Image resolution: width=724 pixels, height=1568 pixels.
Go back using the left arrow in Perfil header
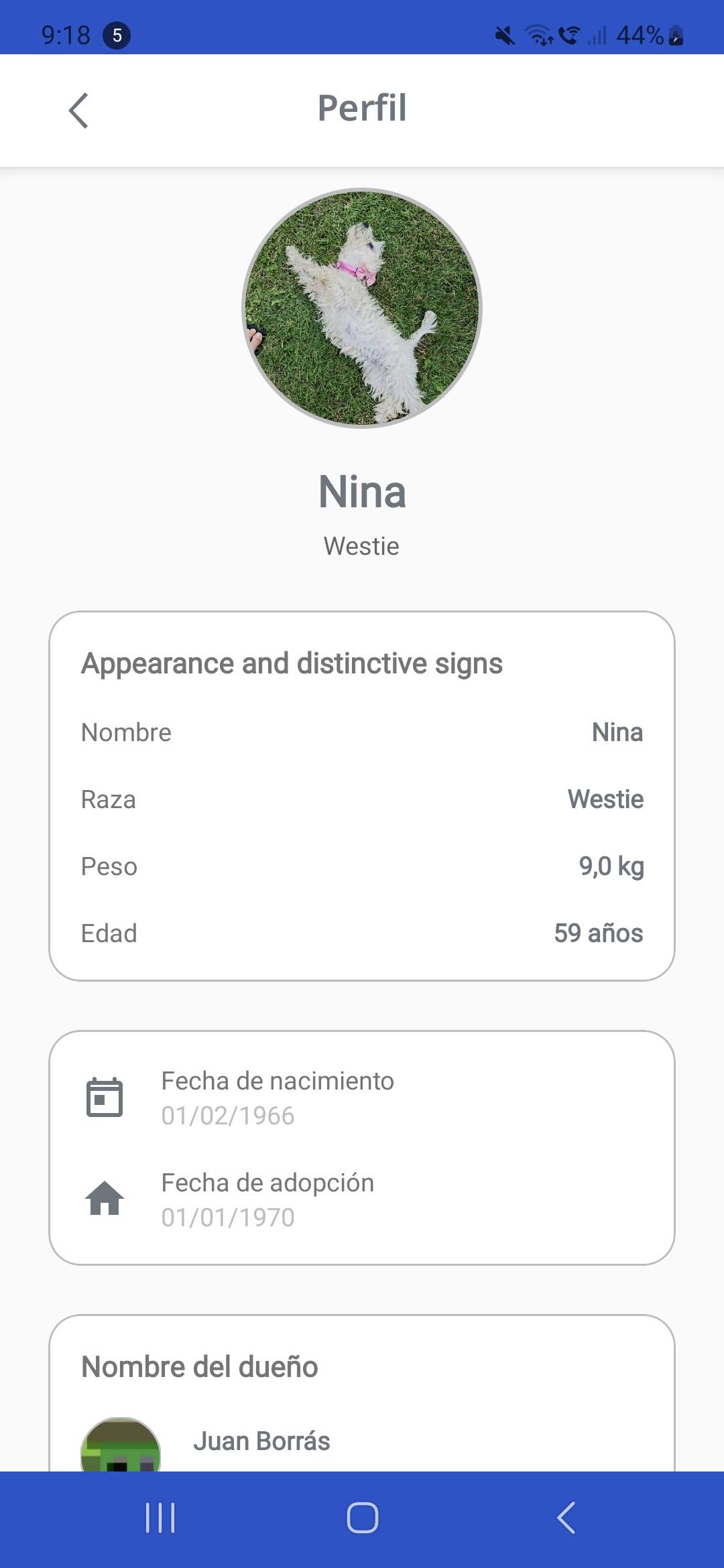pyautogui.click(x=78, y=110)
